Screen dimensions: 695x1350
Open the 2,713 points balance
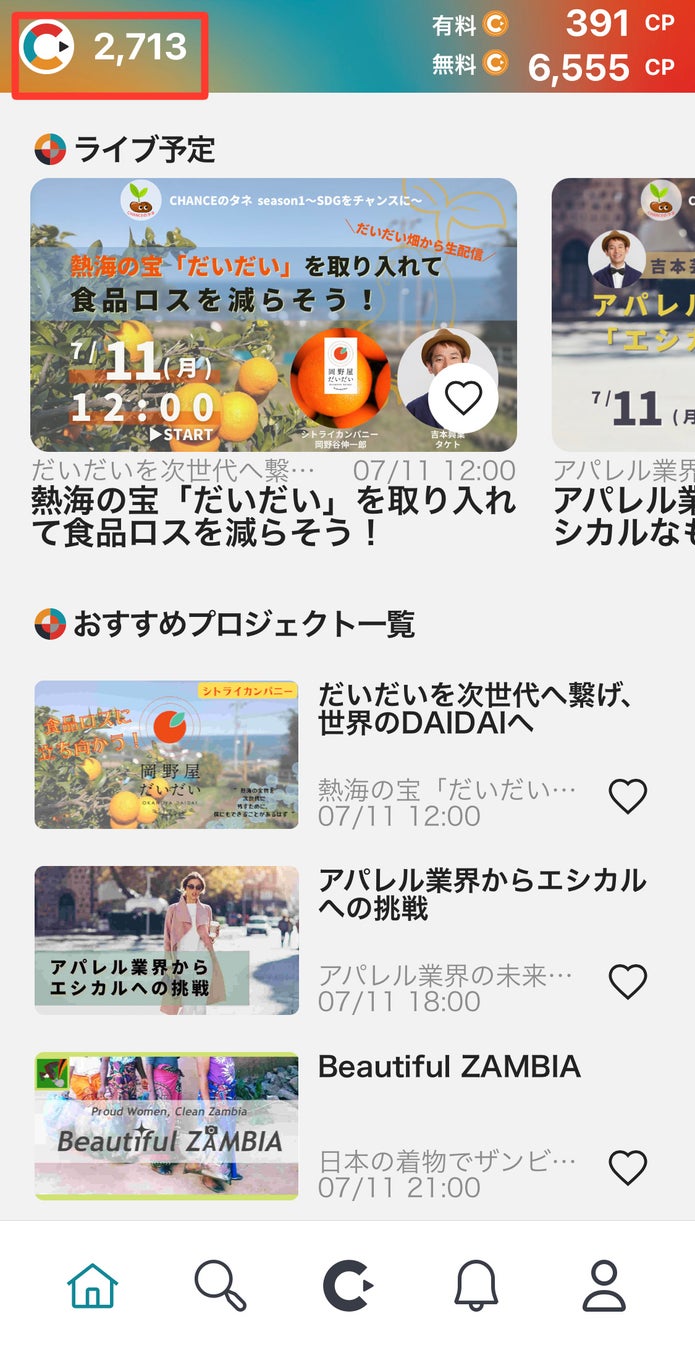tap(109, 48)
